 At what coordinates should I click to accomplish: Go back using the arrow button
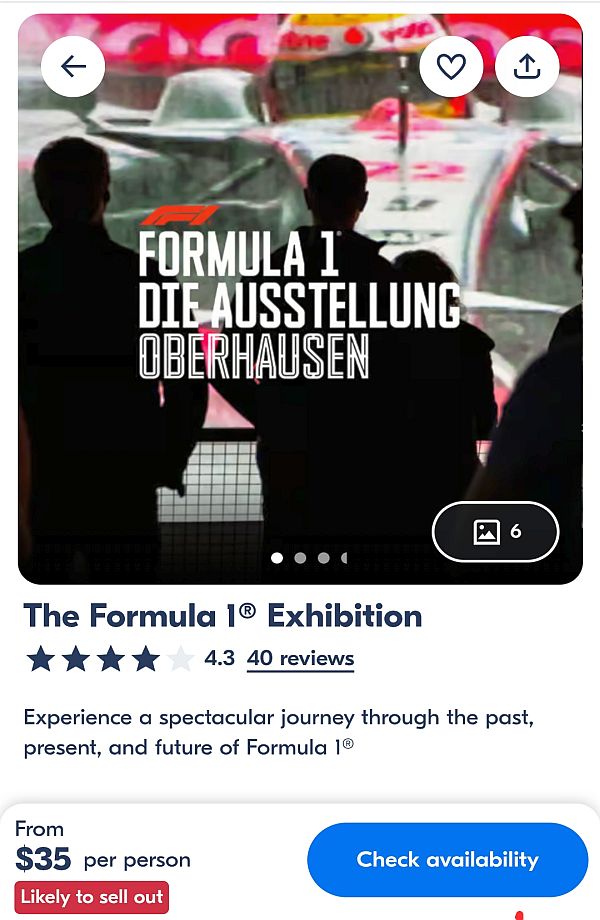tap(73, 66)
